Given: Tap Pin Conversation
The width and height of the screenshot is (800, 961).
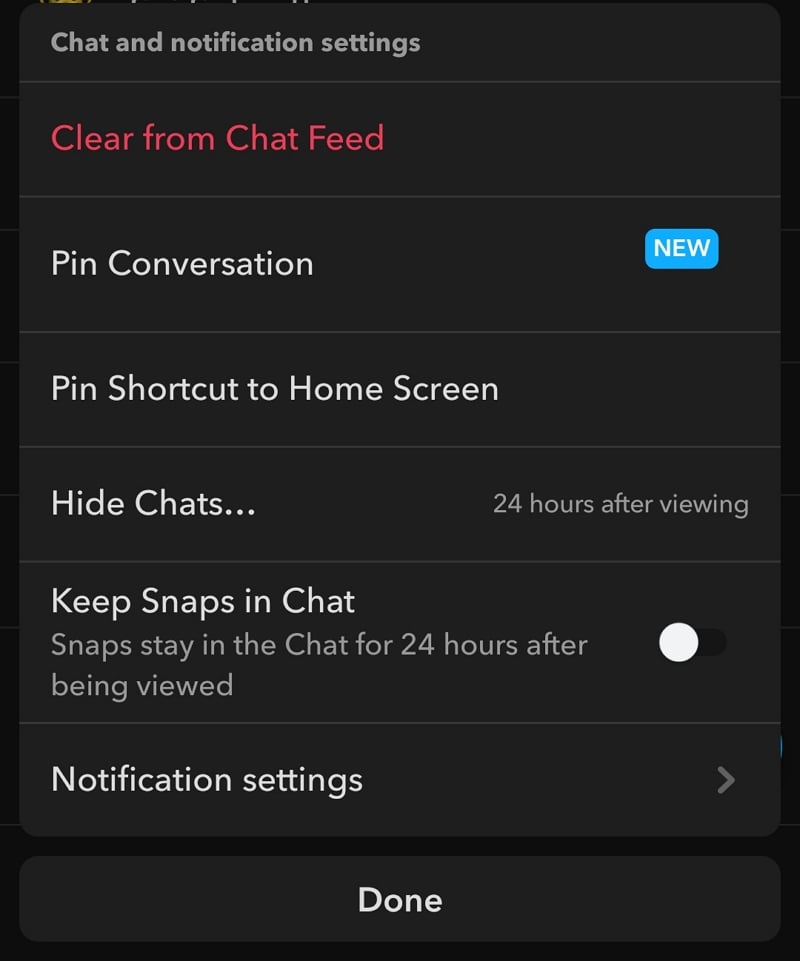Looking at the screenshot, I should click(x=181, y=263).
